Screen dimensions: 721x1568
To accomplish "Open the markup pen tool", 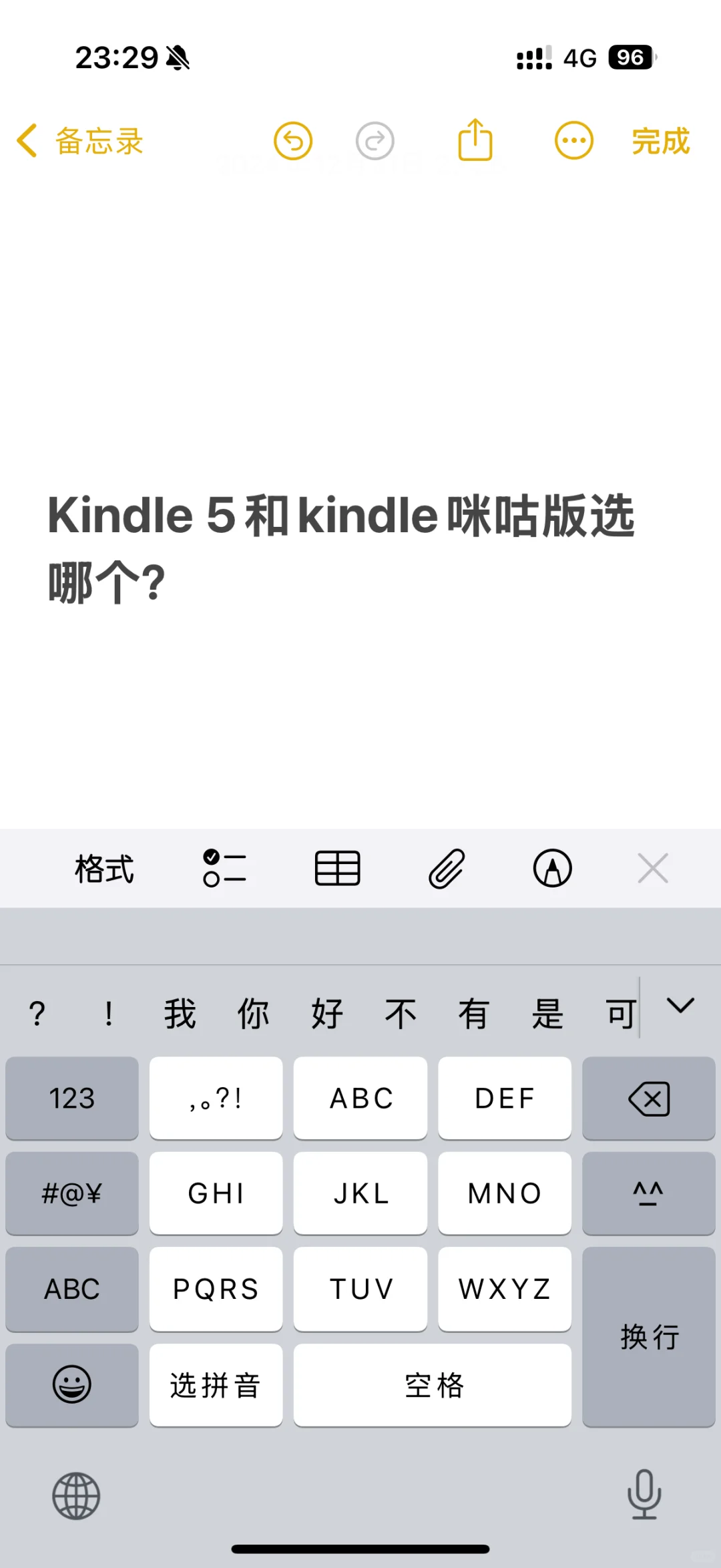I will tap(553, 868).
